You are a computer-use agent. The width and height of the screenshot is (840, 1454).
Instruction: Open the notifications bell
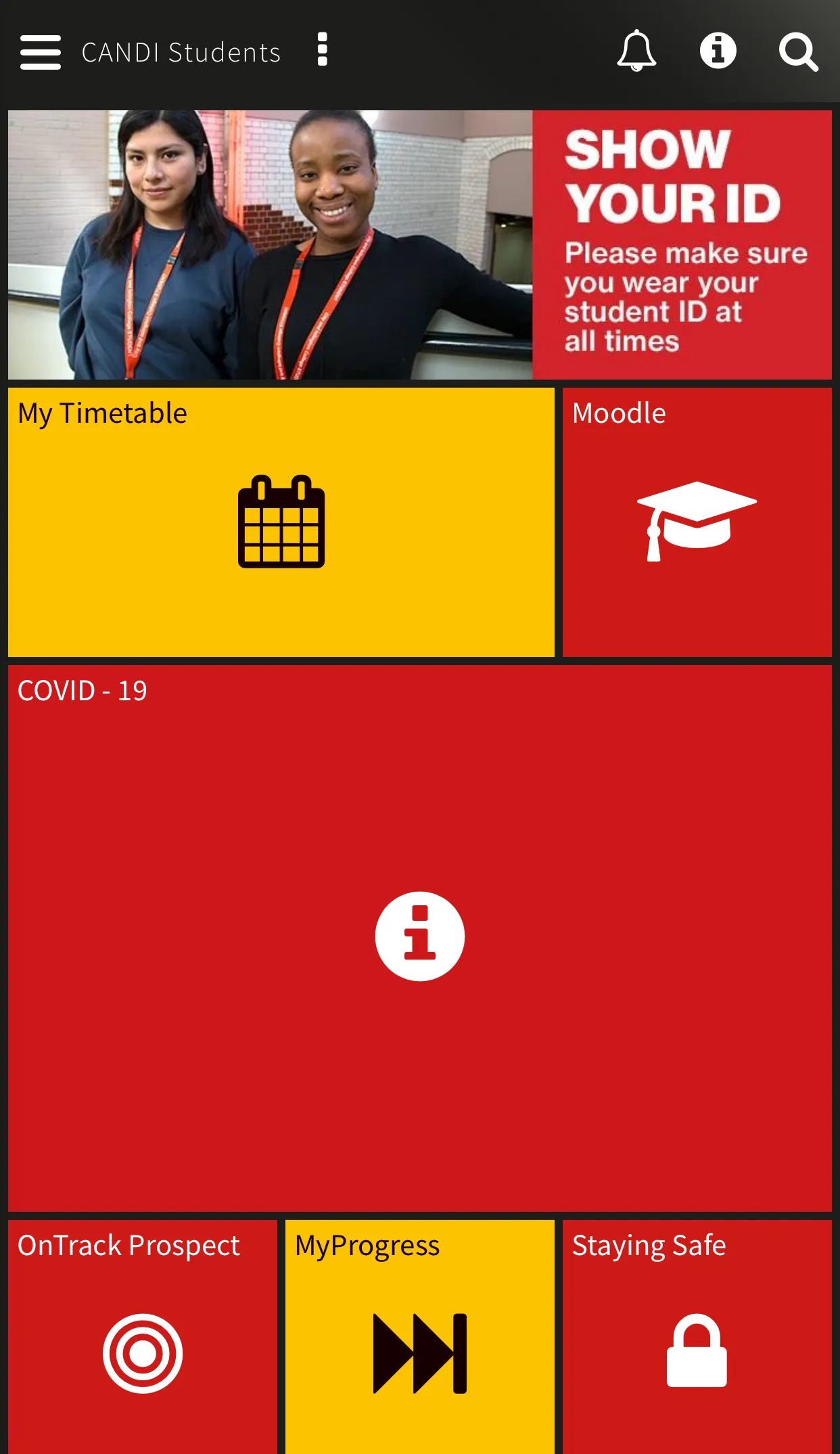pos(636,51)
